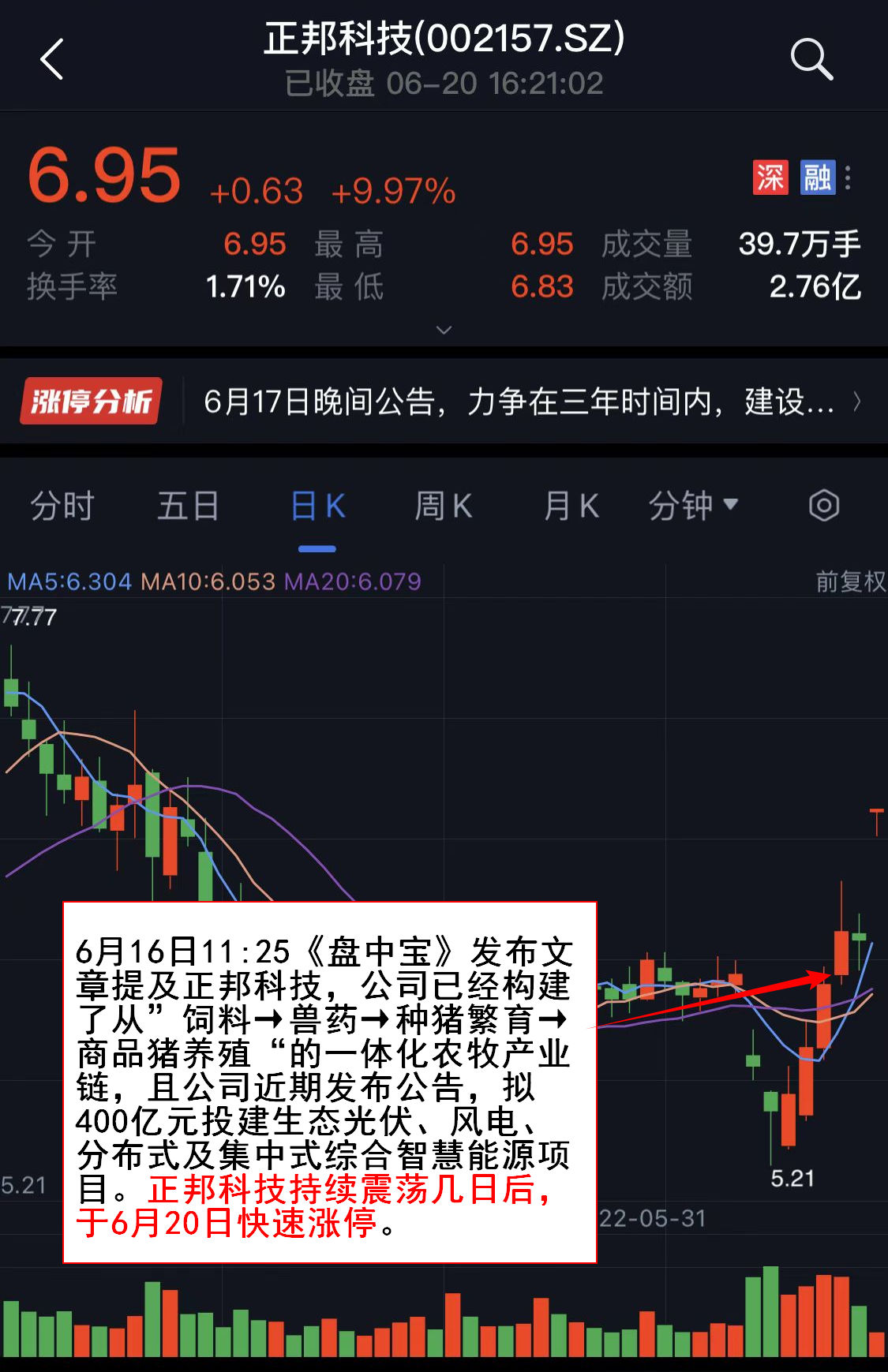This screenshot has height=1372, width=888.
Task: Open the 分钟 interval dropdown
Action: point(693,506)
